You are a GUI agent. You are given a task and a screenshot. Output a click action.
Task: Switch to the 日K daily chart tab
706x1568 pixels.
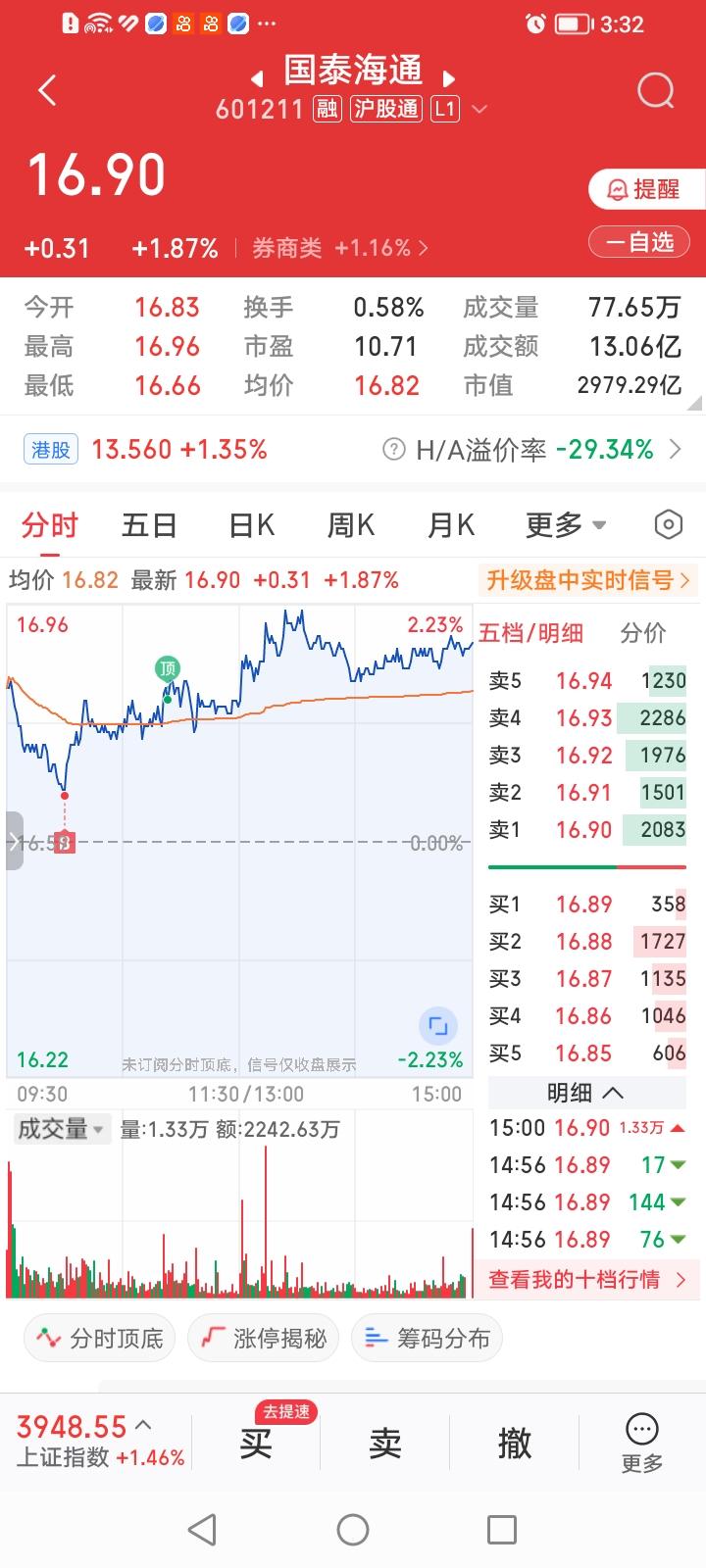click(251, 524)
